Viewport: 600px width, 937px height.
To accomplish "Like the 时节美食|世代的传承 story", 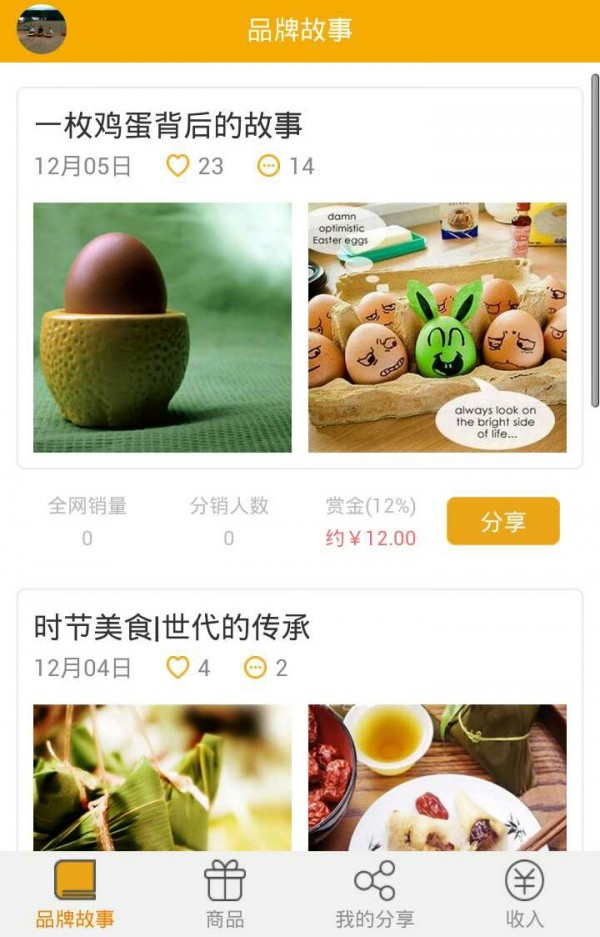I will click(x=178, y=668).
